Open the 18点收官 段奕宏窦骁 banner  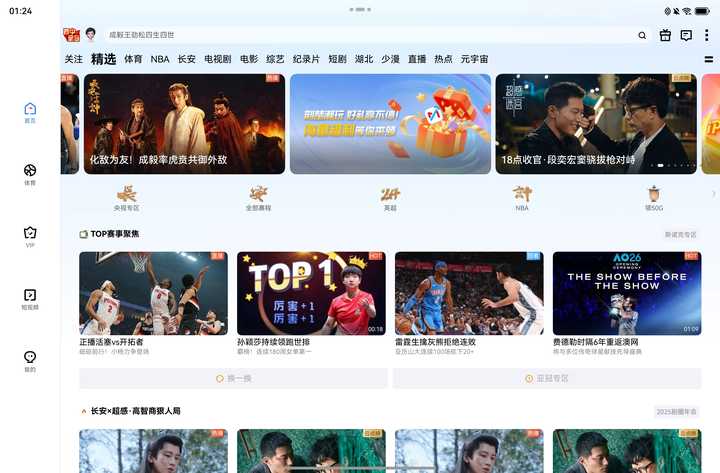596,124
